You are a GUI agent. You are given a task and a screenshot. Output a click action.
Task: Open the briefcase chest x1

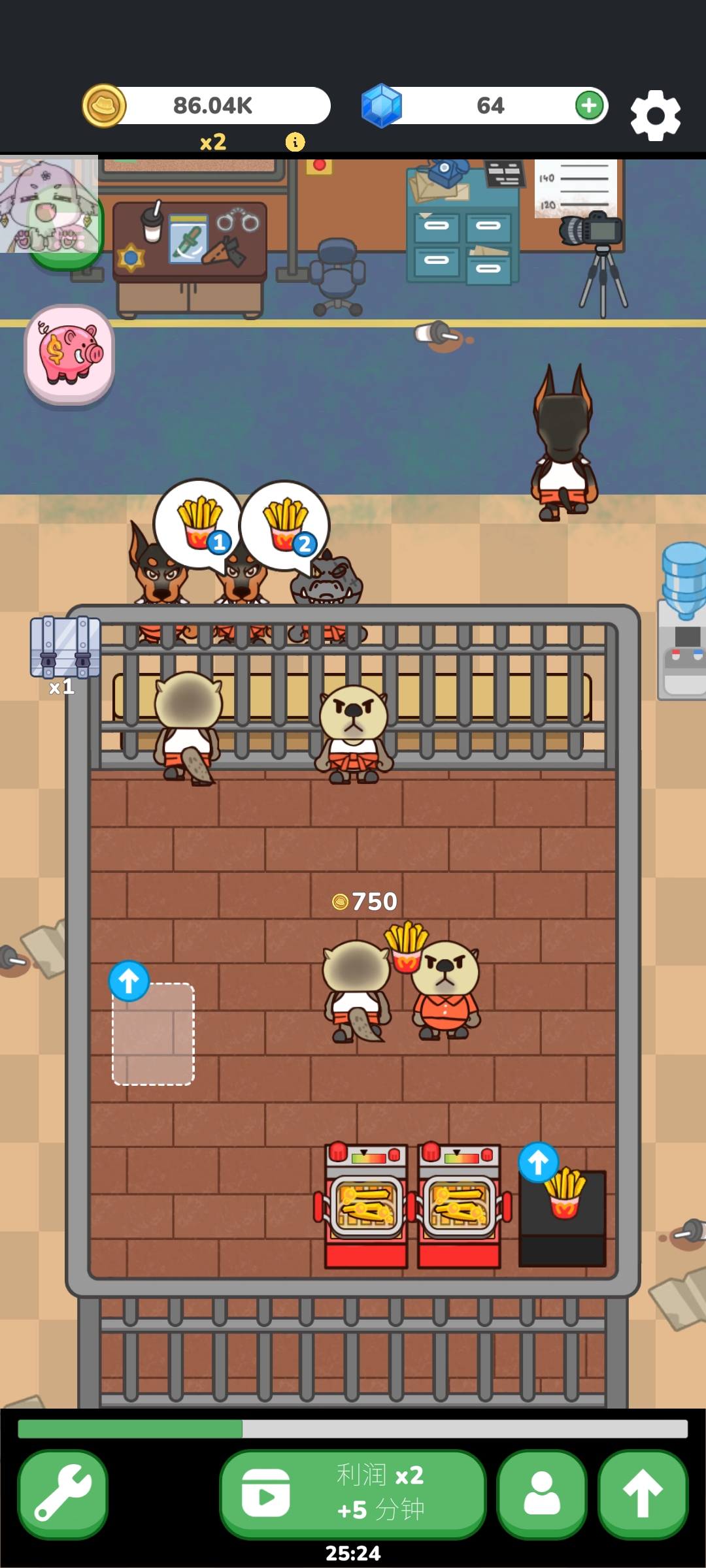click(65, 649)
